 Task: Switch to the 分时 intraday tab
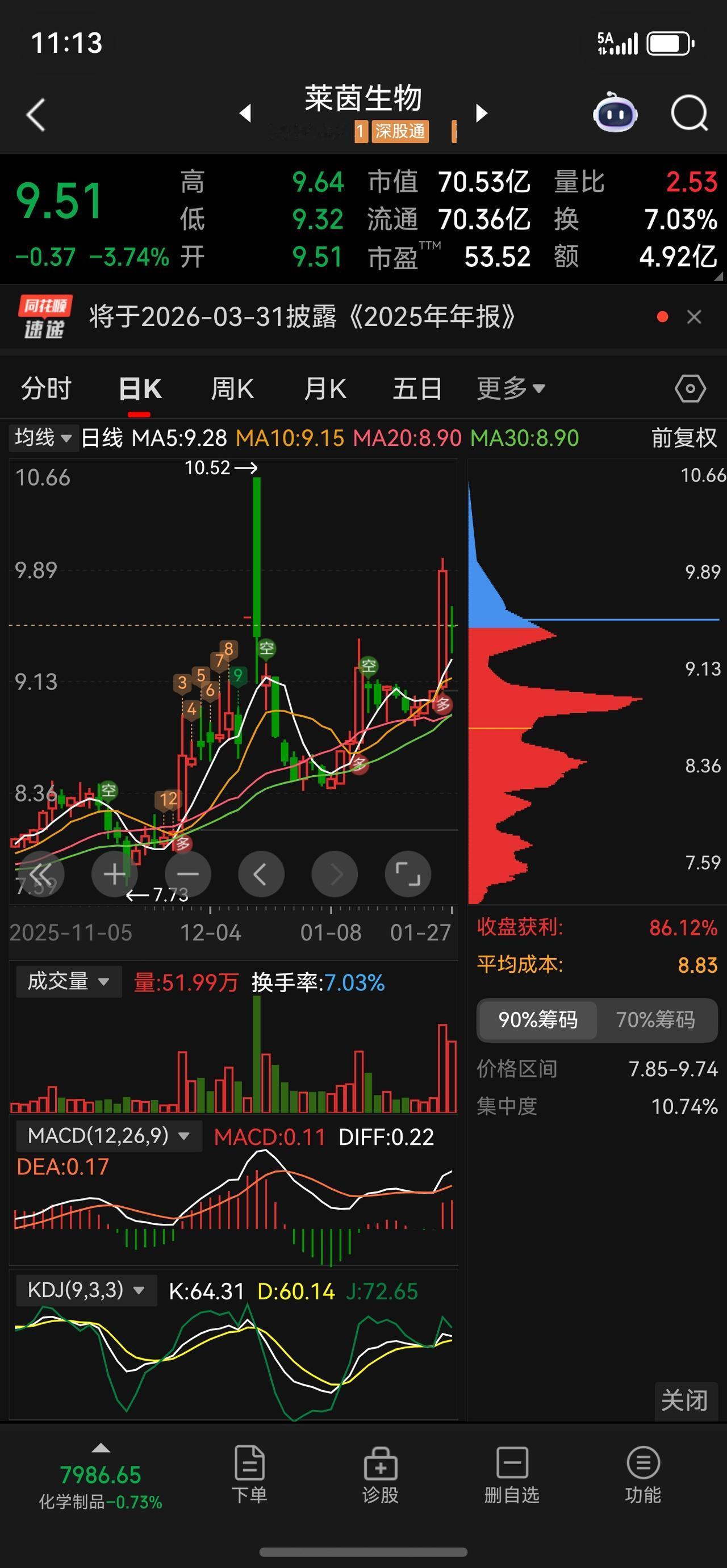pos(49,388)
